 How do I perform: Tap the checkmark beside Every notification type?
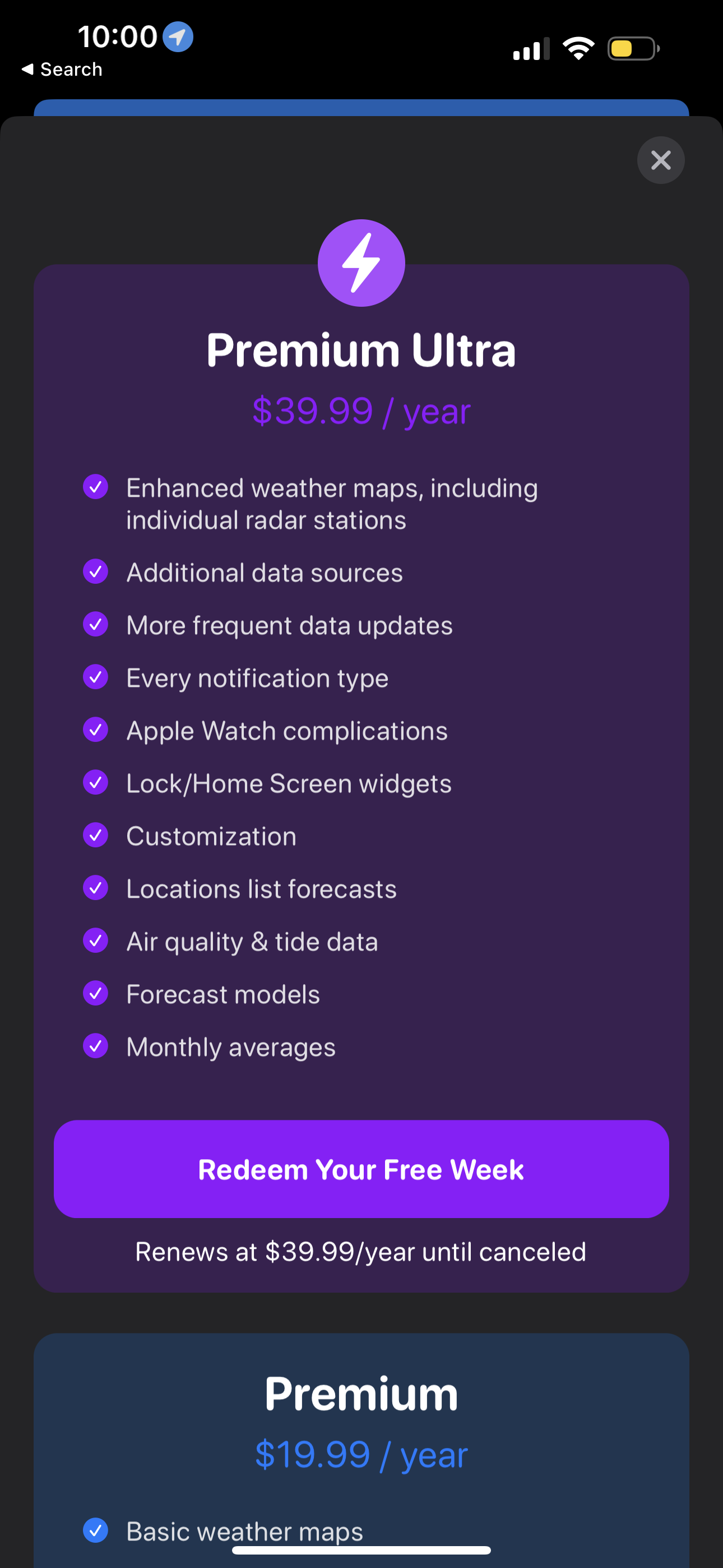click(x=95, y=677)
